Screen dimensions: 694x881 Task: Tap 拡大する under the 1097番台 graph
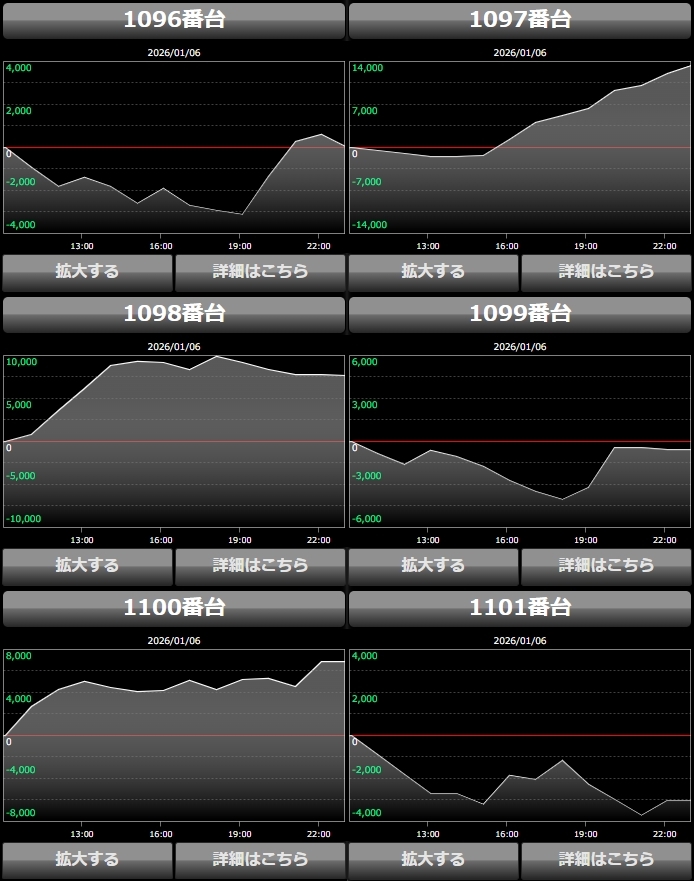coord(433,271)
